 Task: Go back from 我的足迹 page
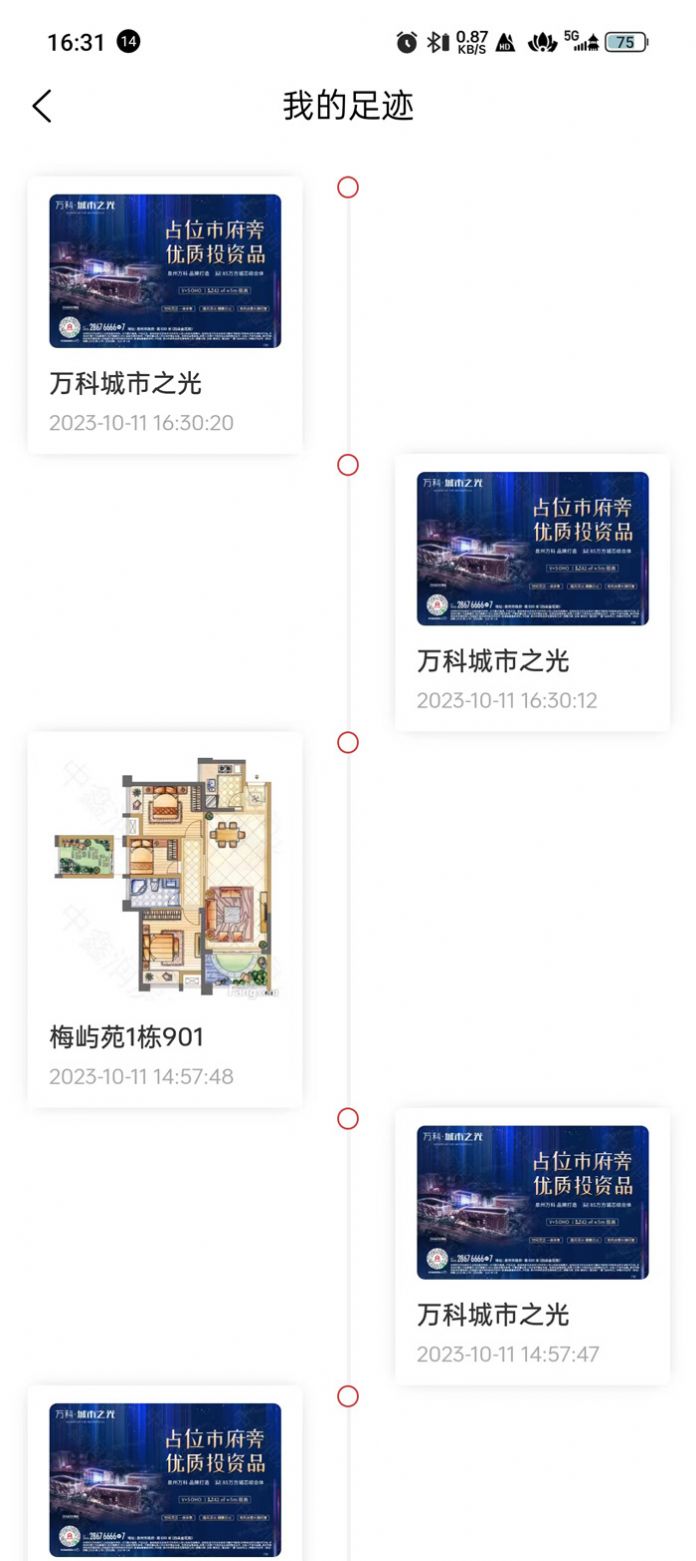(x=42, y=106)
